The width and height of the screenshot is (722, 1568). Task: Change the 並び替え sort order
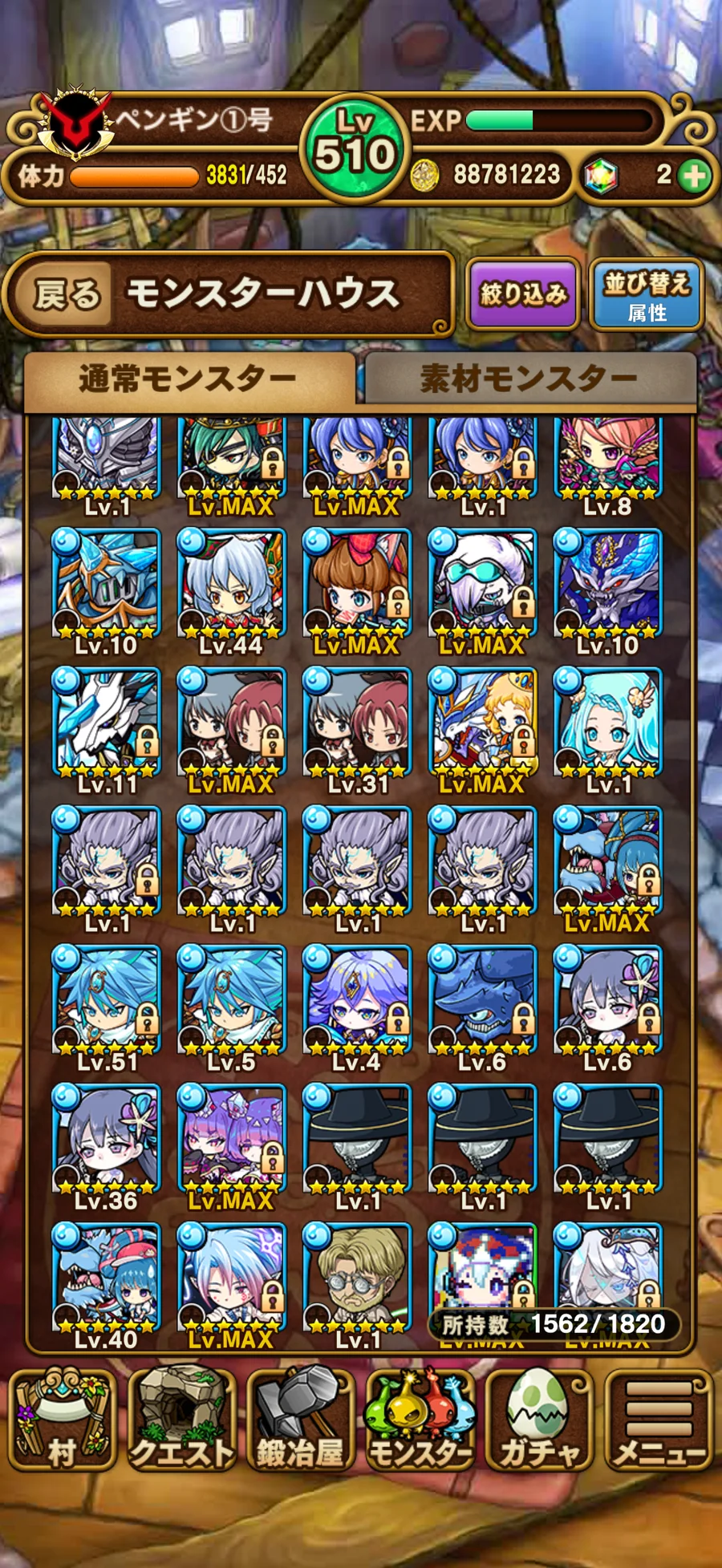point(646,294)
